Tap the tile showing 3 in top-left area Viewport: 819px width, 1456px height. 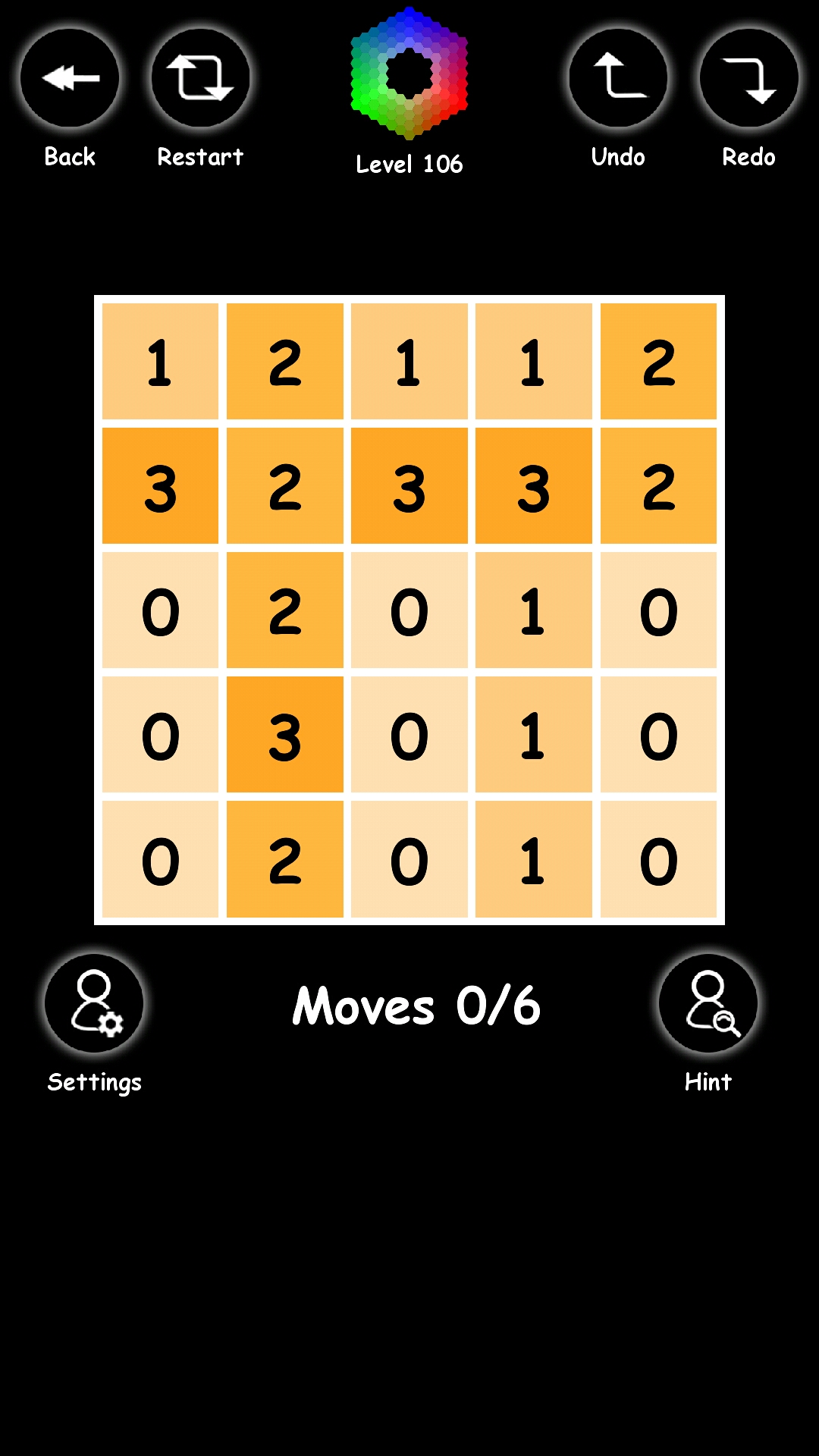160,485
